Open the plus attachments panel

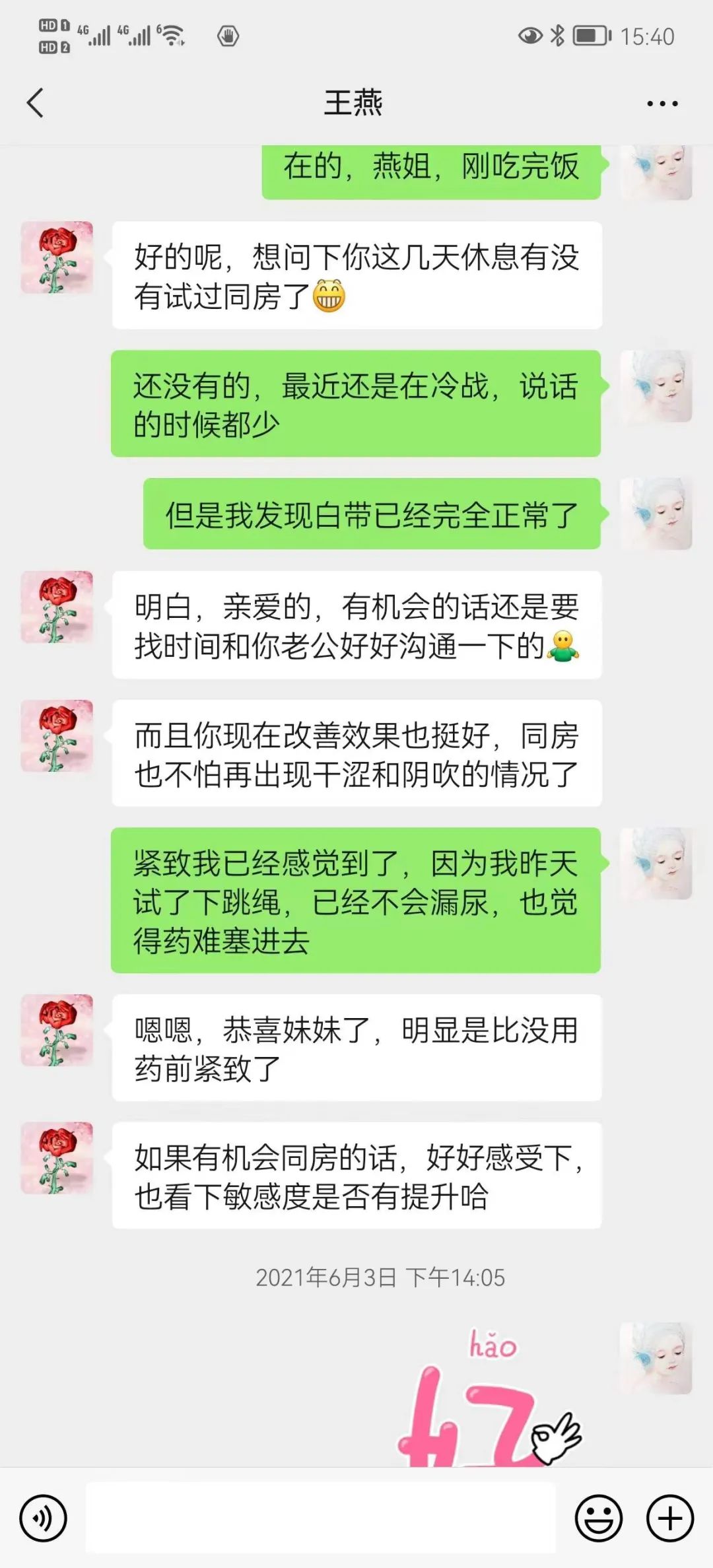669,1518
